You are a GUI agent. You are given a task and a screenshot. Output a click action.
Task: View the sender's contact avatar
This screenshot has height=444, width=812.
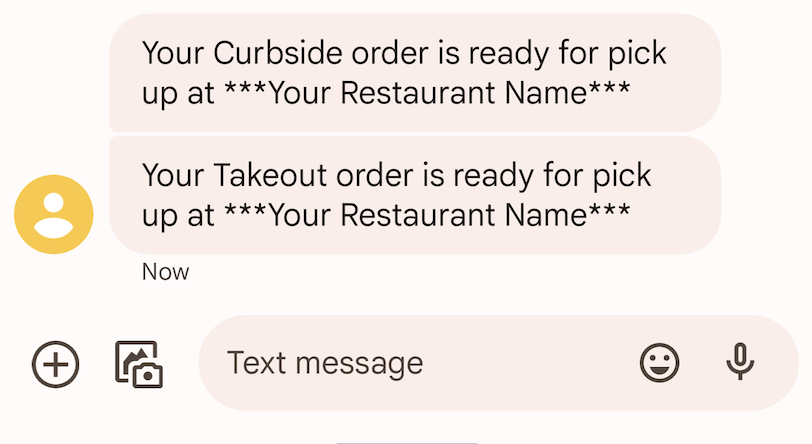click(54, 214)
